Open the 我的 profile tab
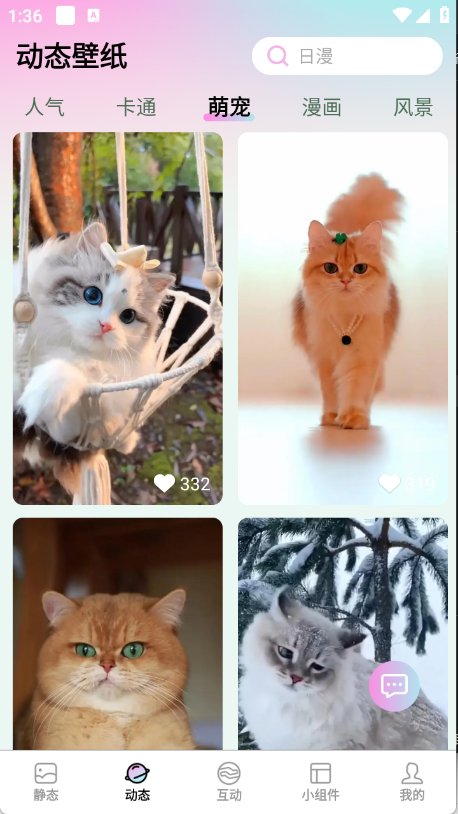The width and height of the screenshot is (458, 814). point(412,782)
